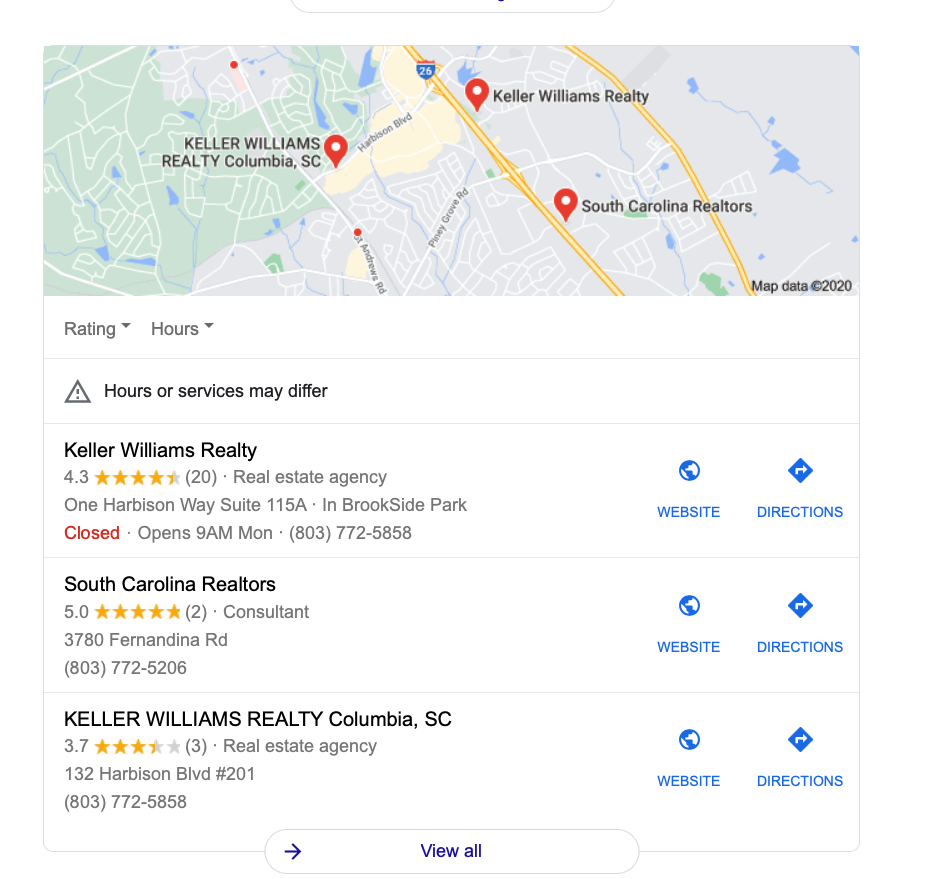928x879 pixels.
Task: Get directions to South Carolina Realtors
Action: click(x=799, y=624)
